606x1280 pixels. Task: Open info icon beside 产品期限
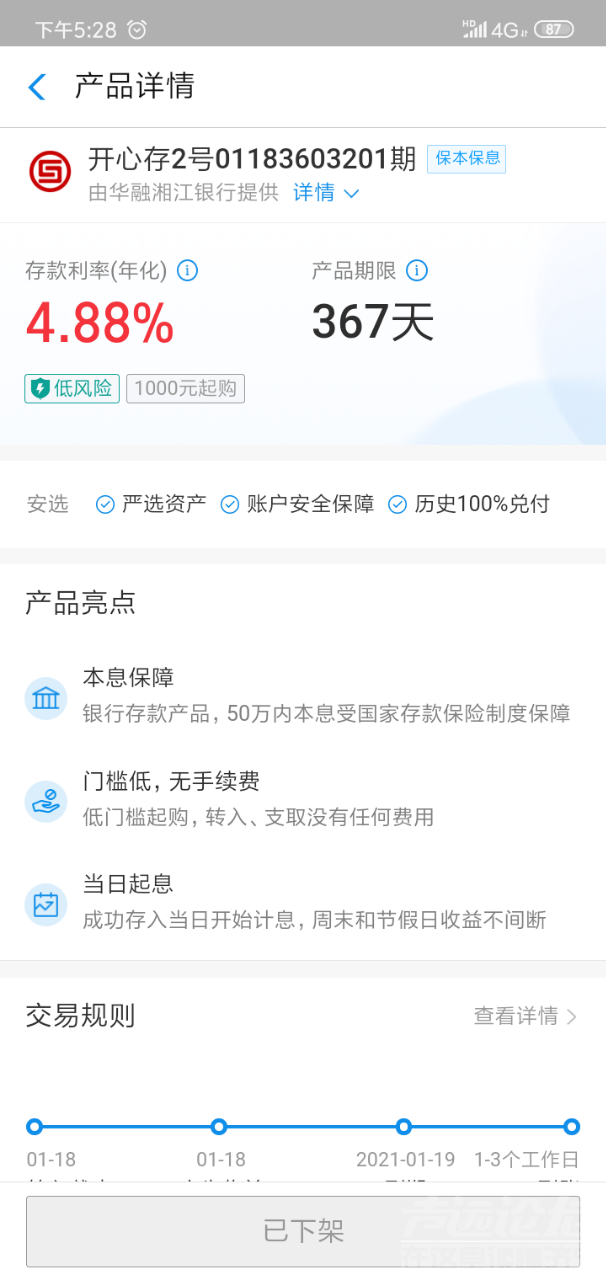417,270
